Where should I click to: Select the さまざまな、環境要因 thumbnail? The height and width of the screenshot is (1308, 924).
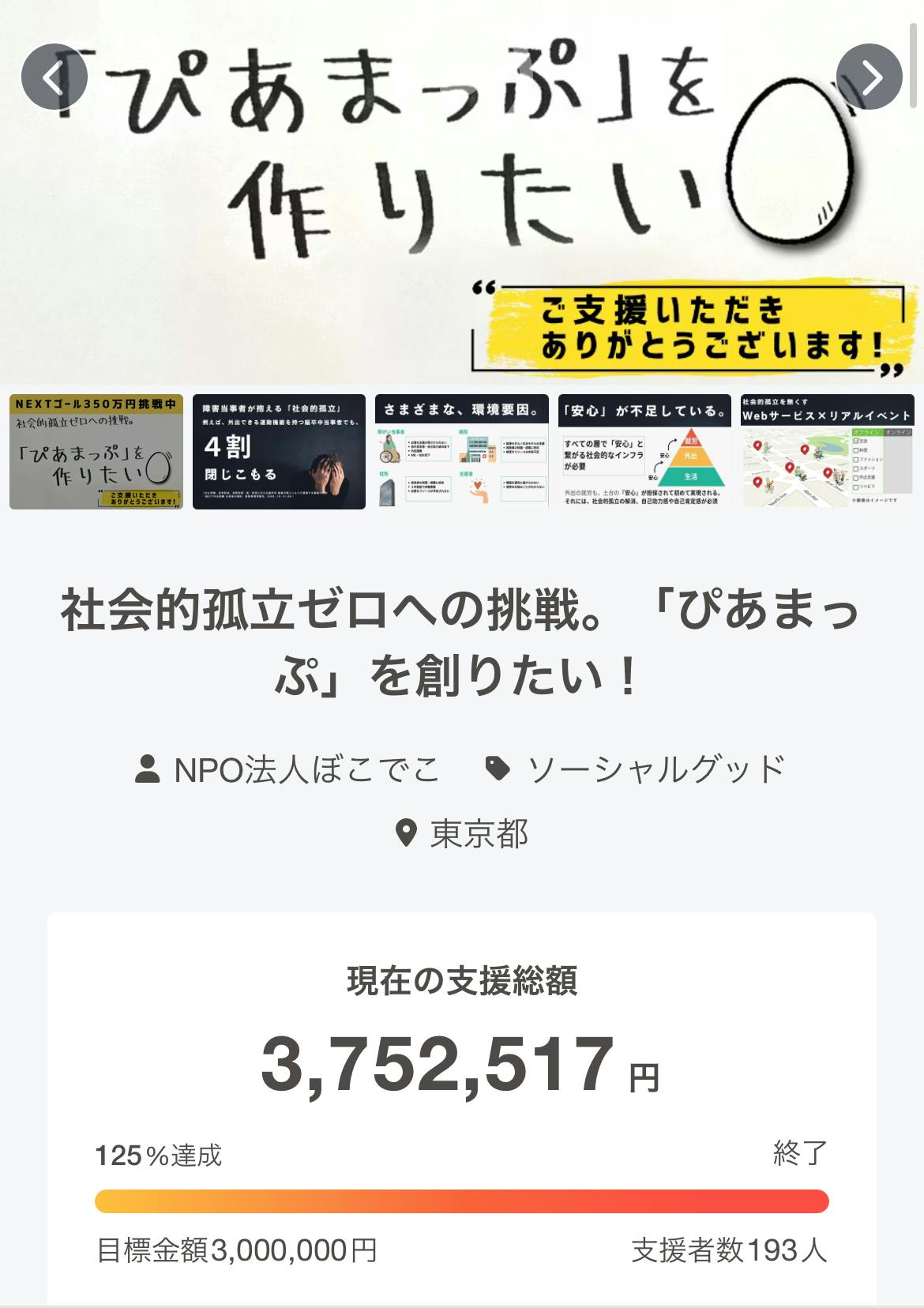point(462,451)
